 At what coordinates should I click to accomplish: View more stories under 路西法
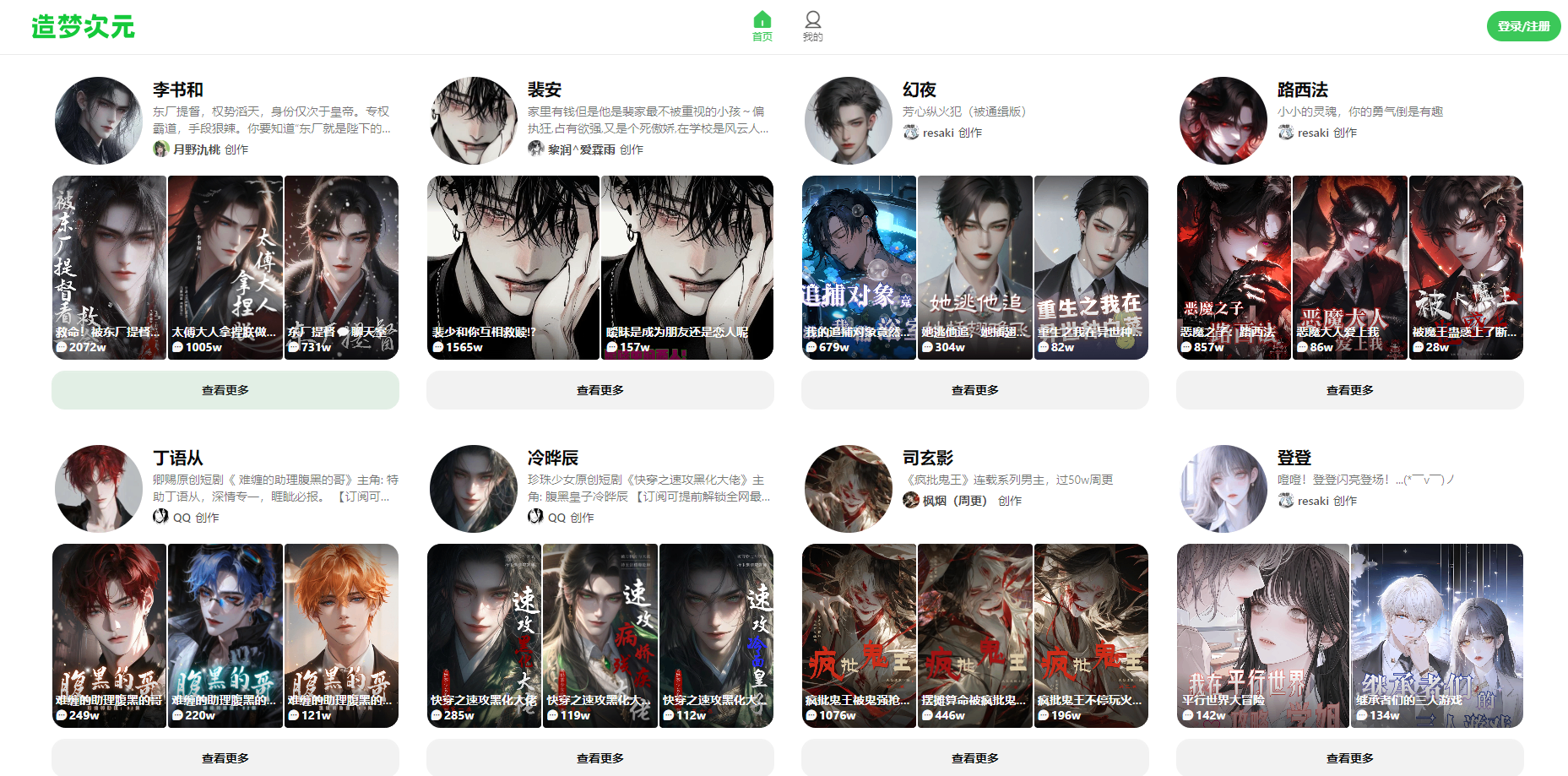point(1349,390)
